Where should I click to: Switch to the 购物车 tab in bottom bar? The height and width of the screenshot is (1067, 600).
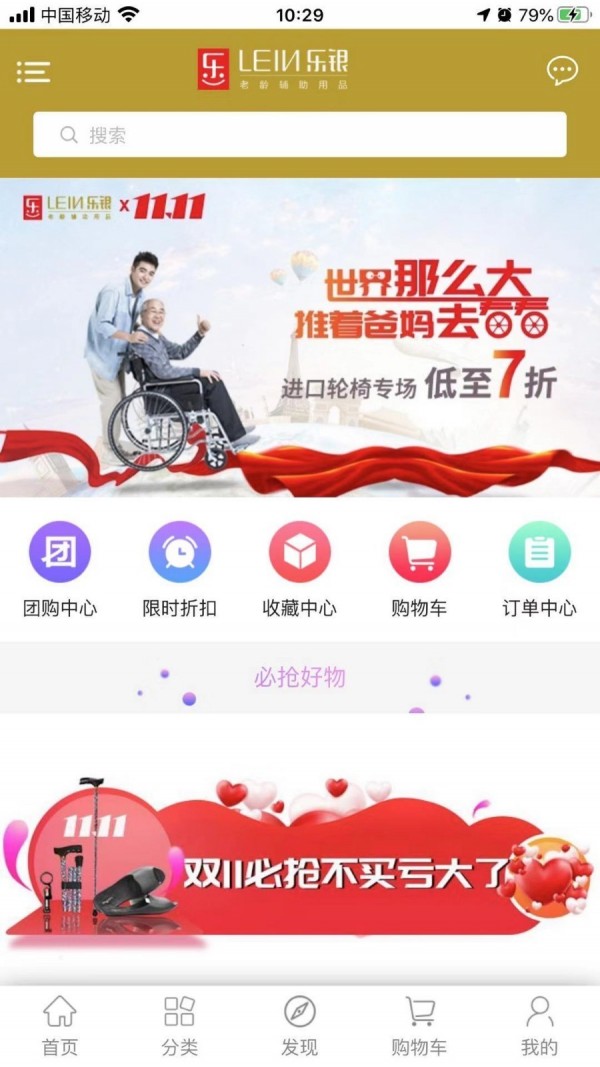coord(419,1026)
